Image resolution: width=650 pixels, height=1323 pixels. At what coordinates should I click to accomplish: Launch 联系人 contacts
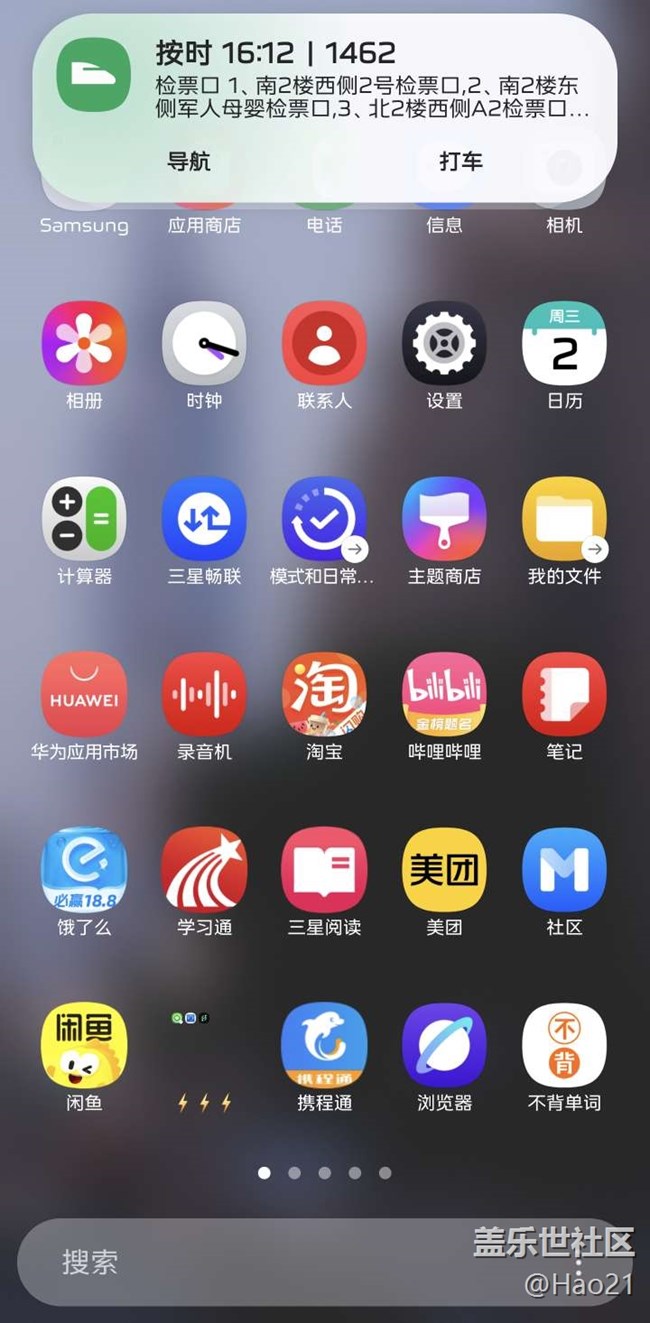[x=324, y=344]
